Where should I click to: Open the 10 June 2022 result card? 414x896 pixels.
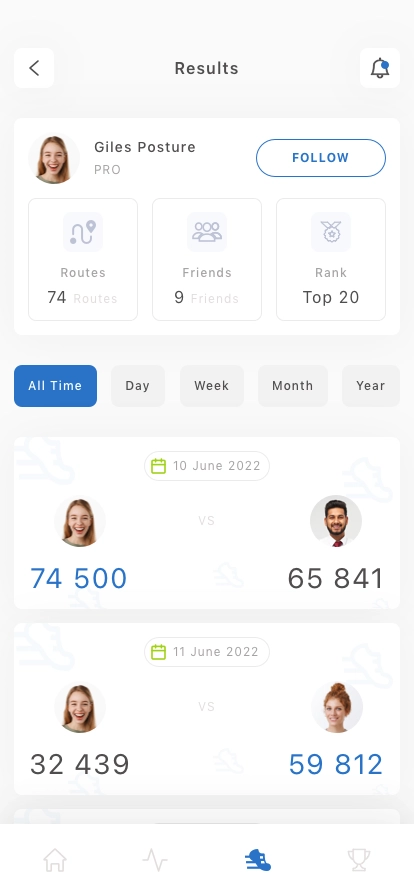click(207, 523)
